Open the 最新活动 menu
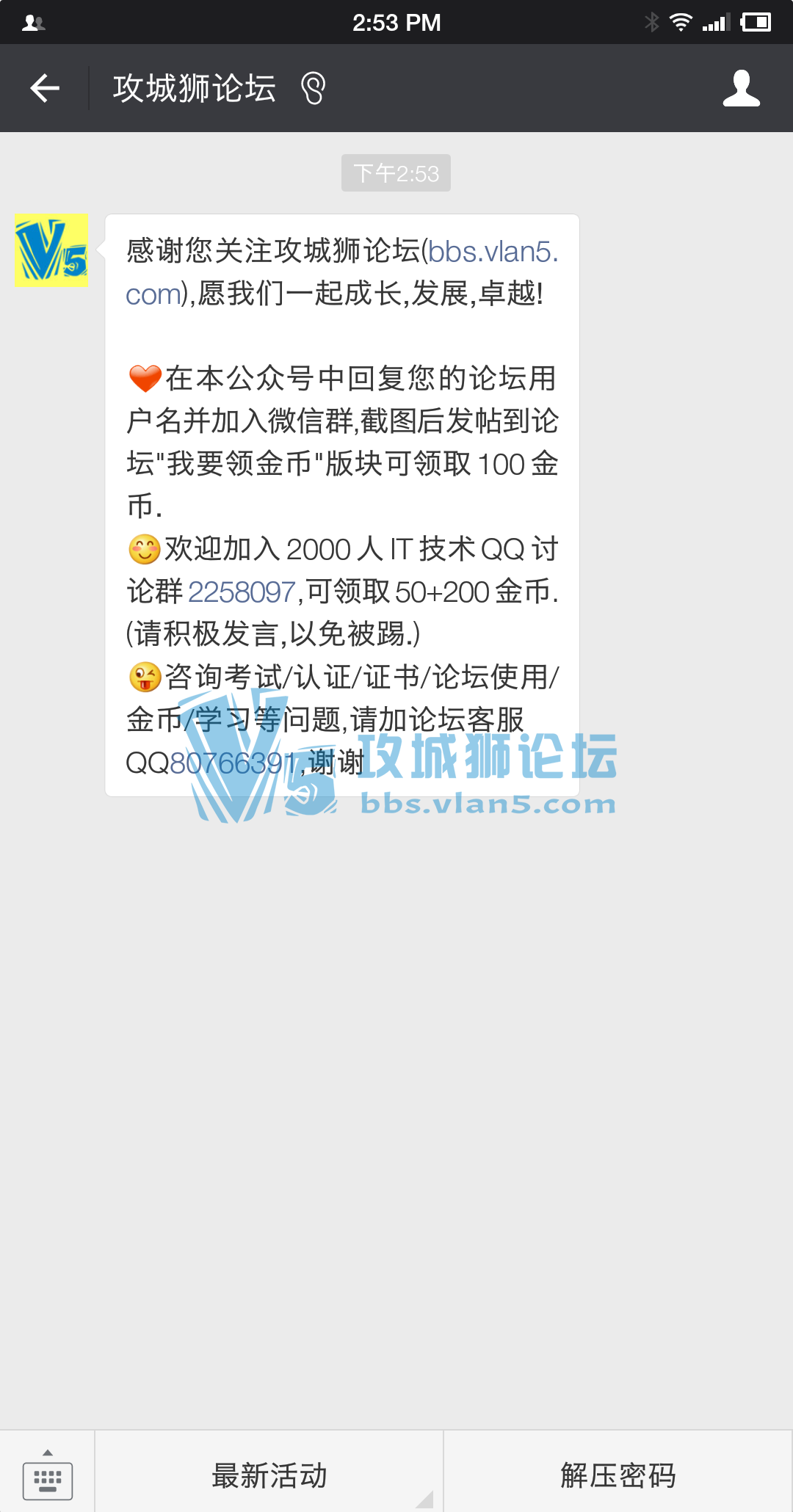This screenshot has width=793, height=1512. point(269,1475)
